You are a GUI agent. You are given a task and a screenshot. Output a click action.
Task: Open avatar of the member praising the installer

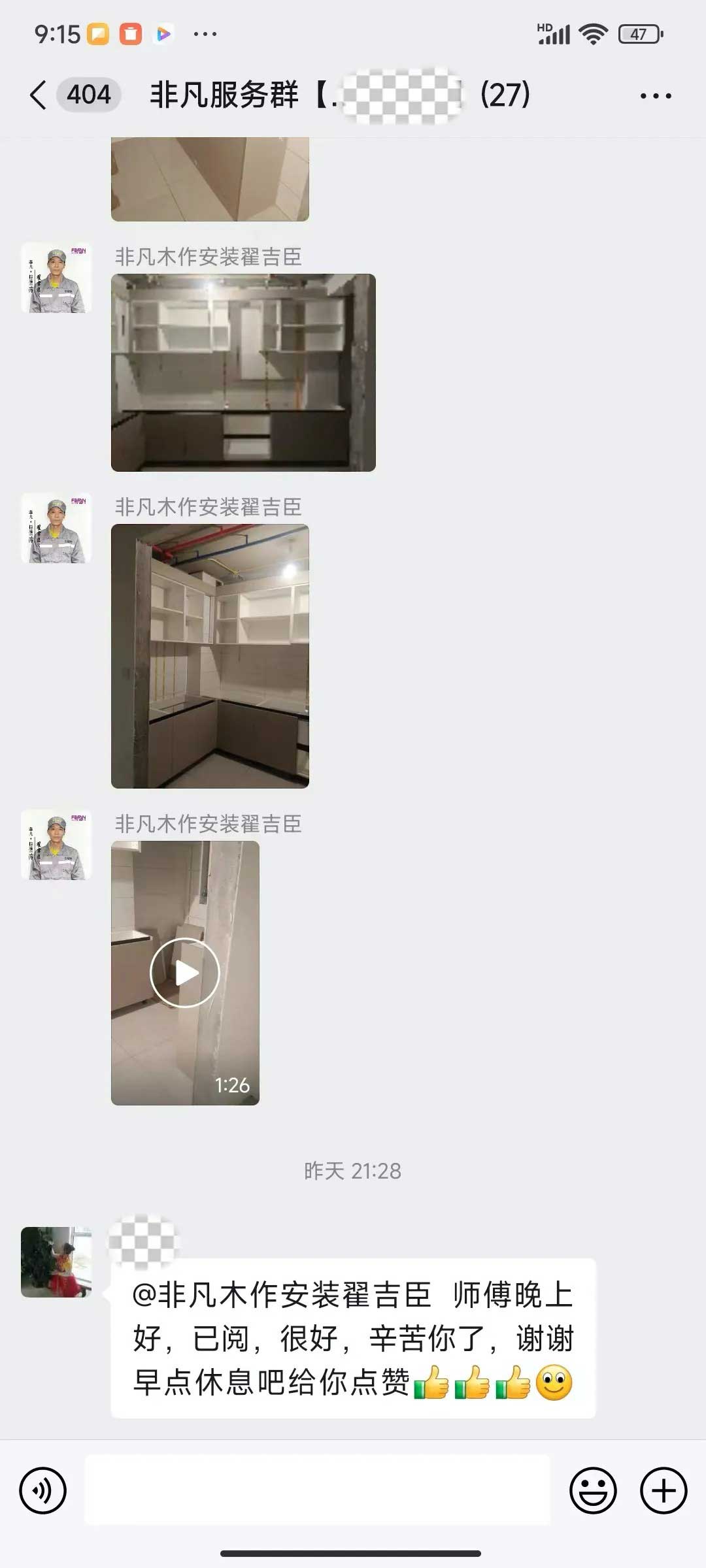click(x=56, y=1262)
